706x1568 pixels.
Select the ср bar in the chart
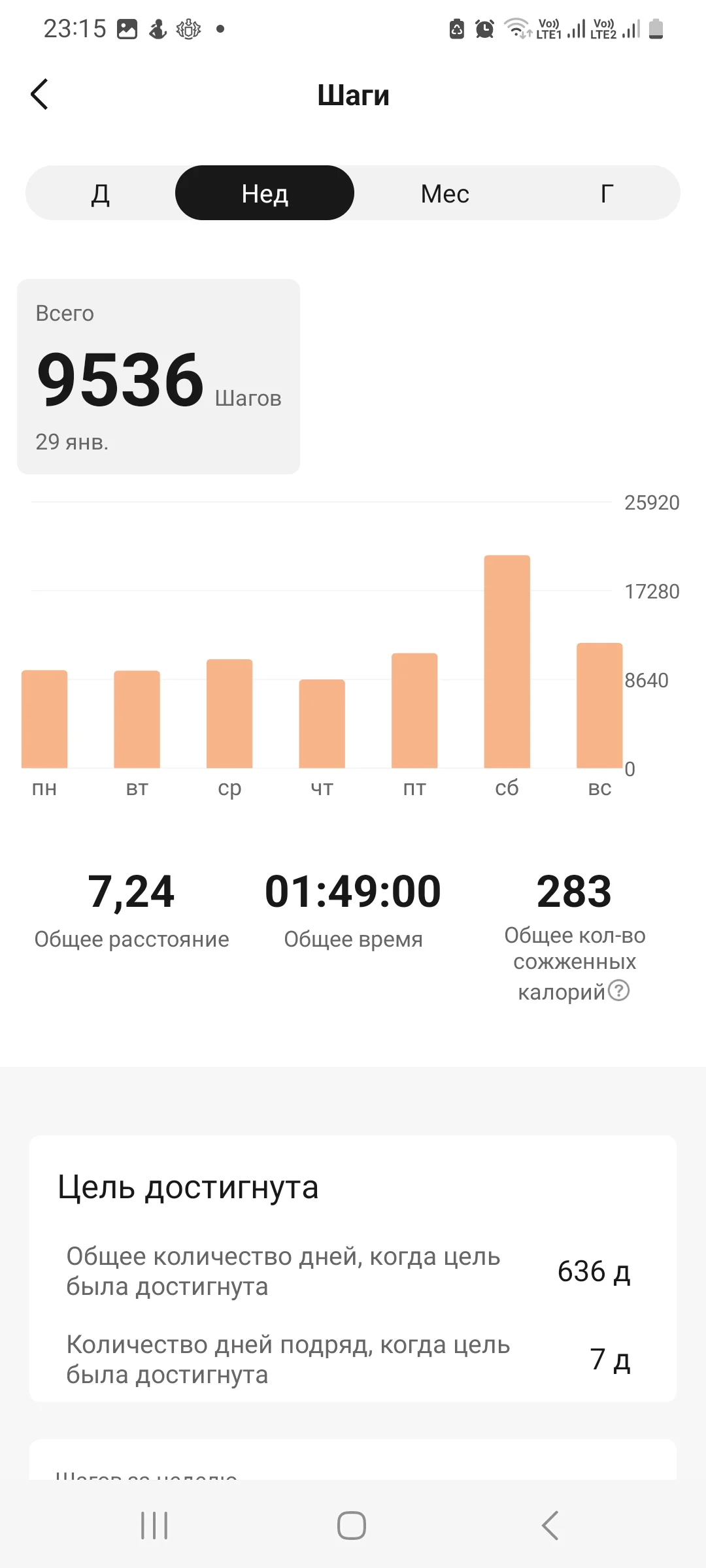[229, 713]
